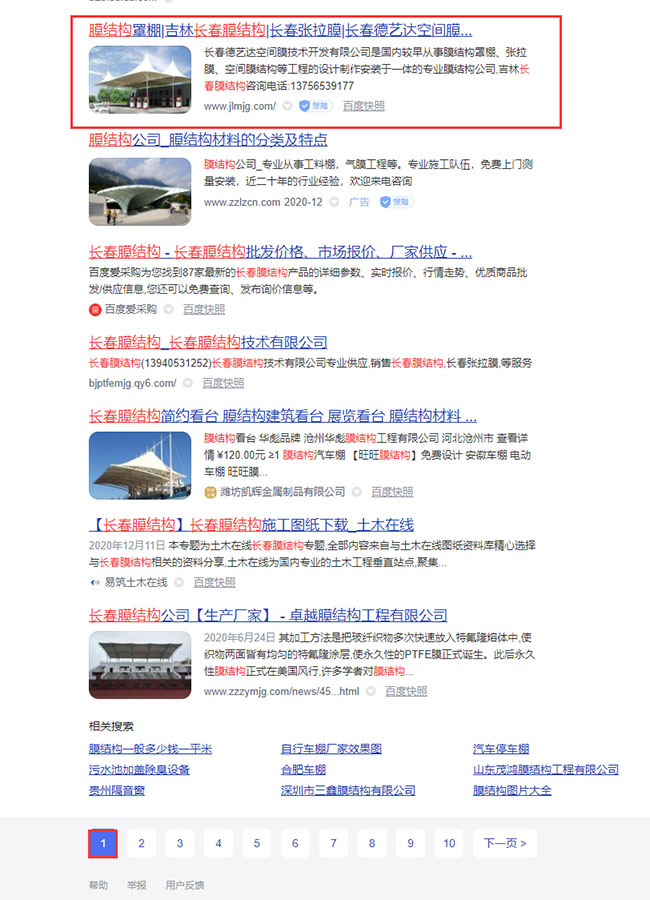View 百度快照 for www.jlmjg.com result
Screen dimensions: 650x900
pyautogui.click(x=363, y=105)
